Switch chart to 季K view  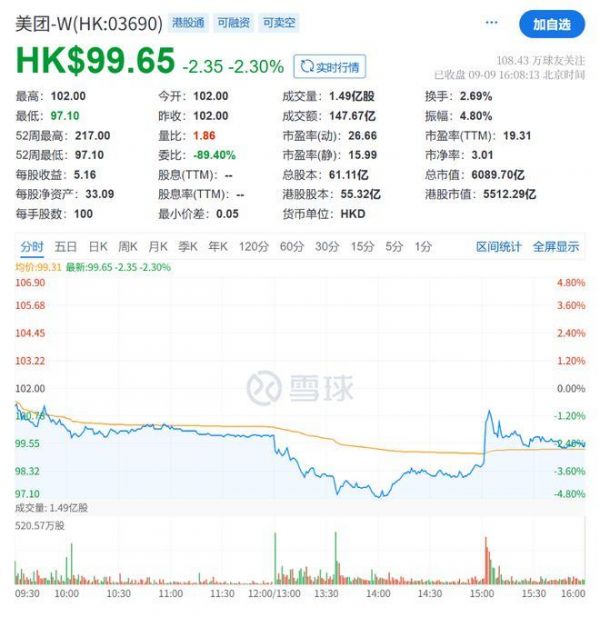187,246
